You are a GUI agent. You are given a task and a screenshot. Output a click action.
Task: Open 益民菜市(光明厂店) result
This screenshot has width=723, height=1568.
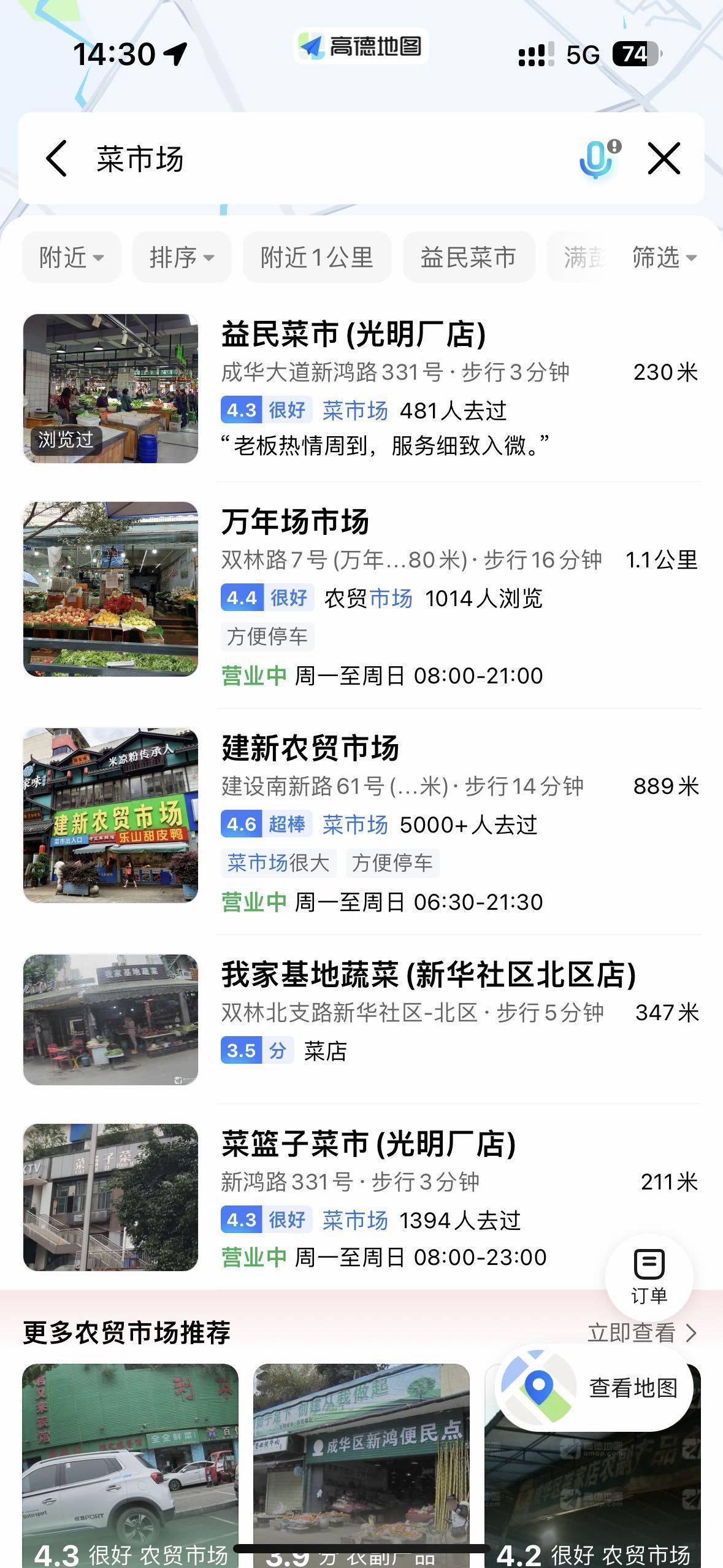coord(353,335)
